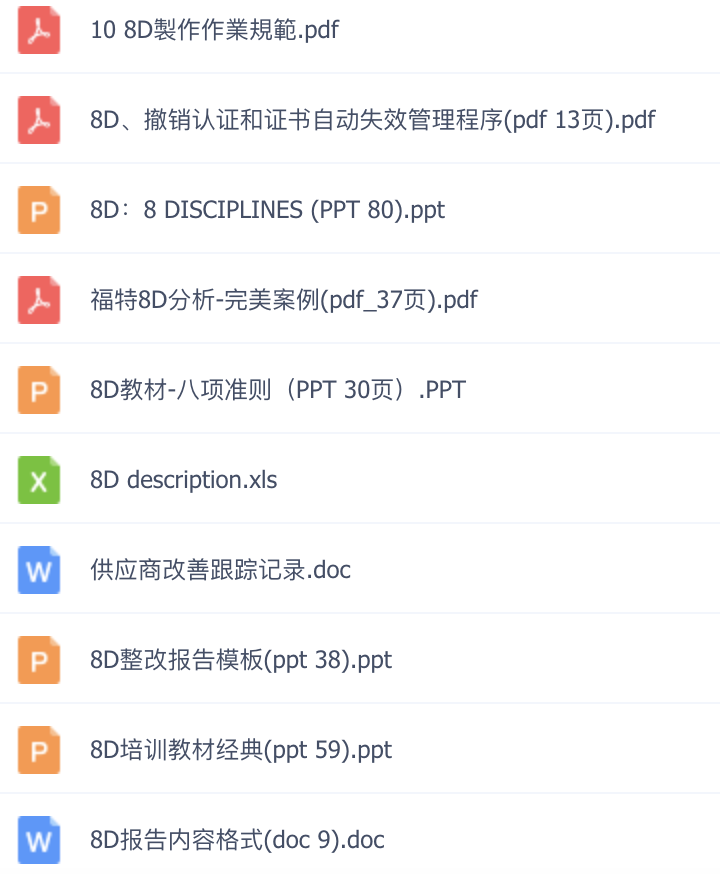Click the Excel icon beside 8D description.xls

[x=37, y=480]
